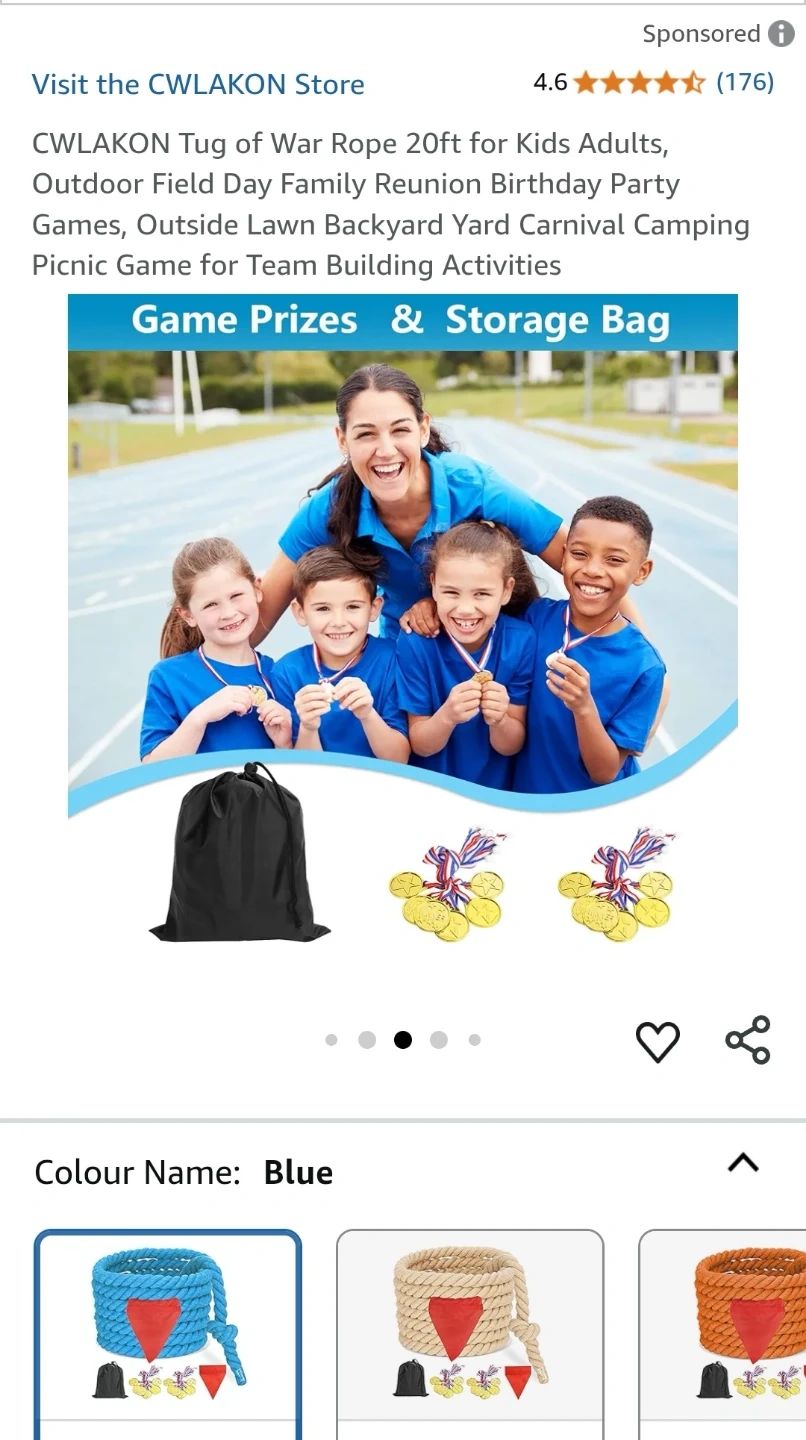Open the 176 customer ratings
The image size is (806, 1440).
[745, 82]
